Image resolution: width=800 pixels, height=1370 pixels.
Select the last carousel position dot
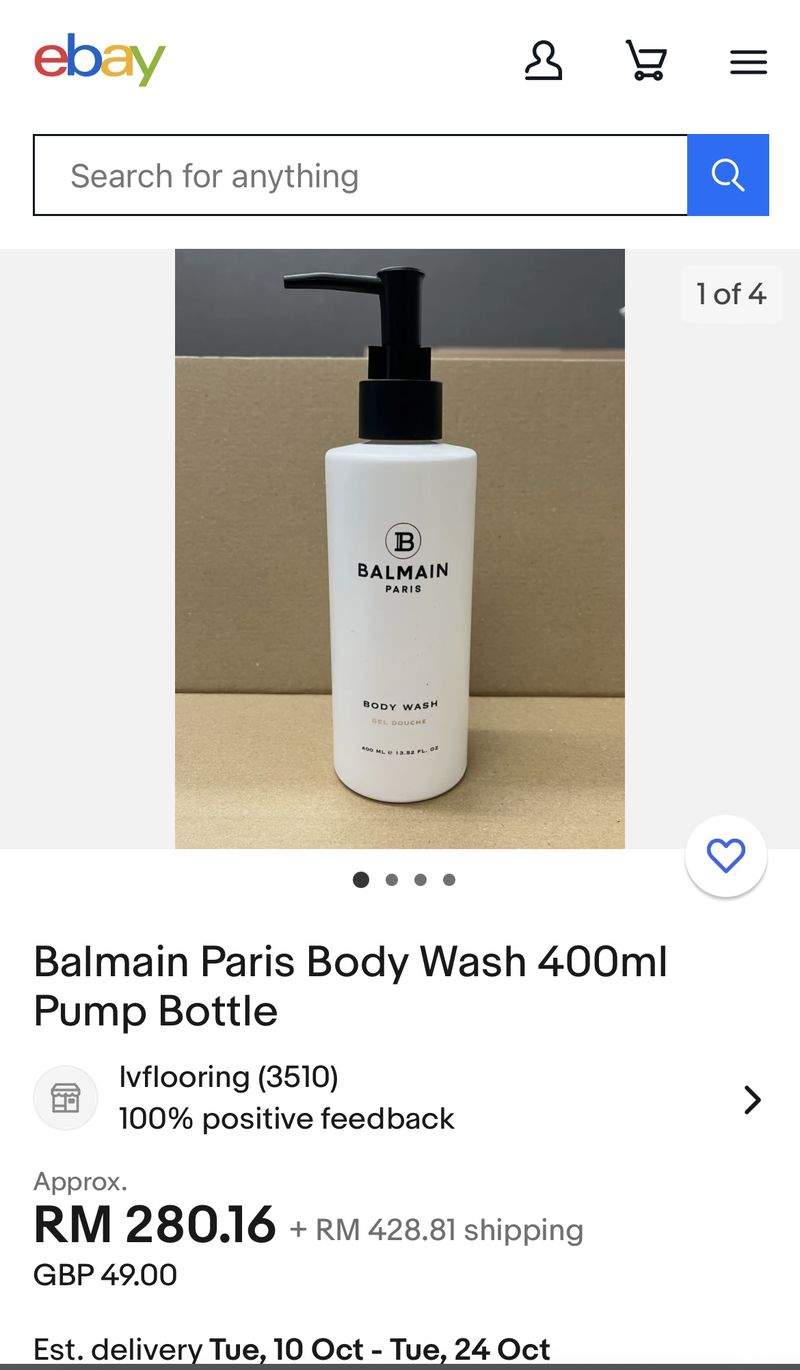coord(449,880)
